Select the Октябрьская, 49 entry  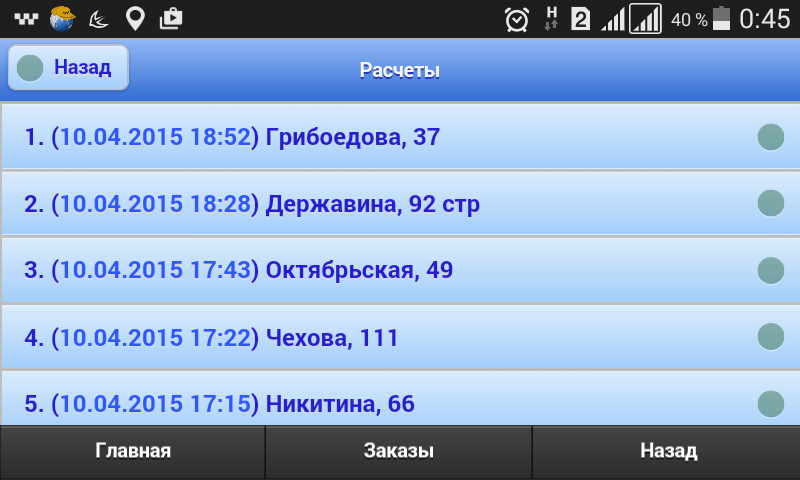(x=400, y=270)
